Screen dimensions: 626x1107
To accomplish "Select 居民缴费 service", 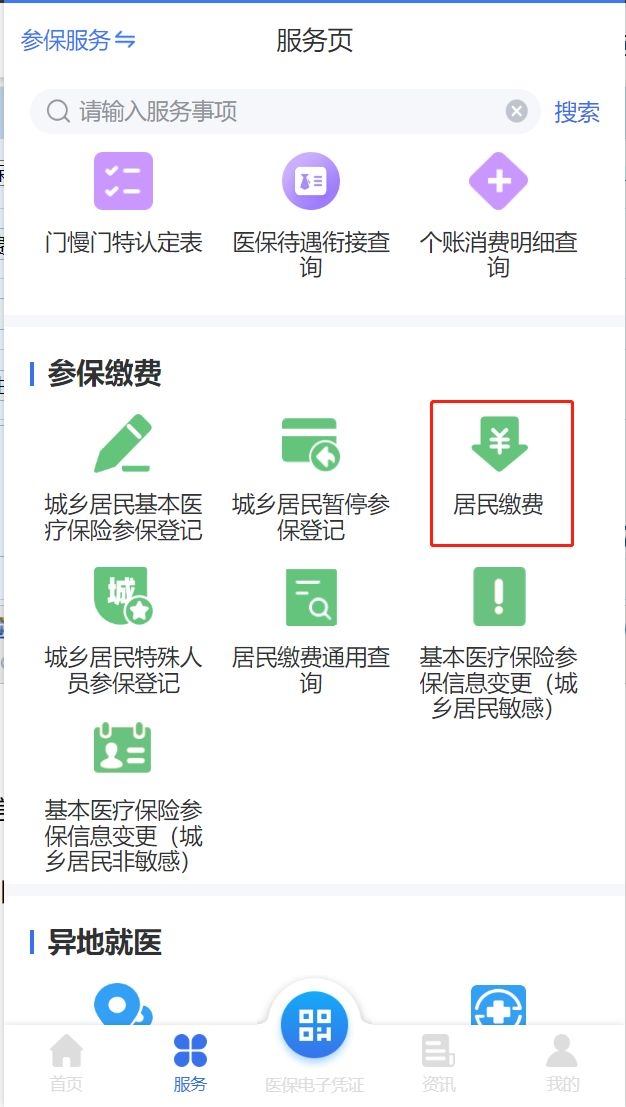I will pos(499,472).
